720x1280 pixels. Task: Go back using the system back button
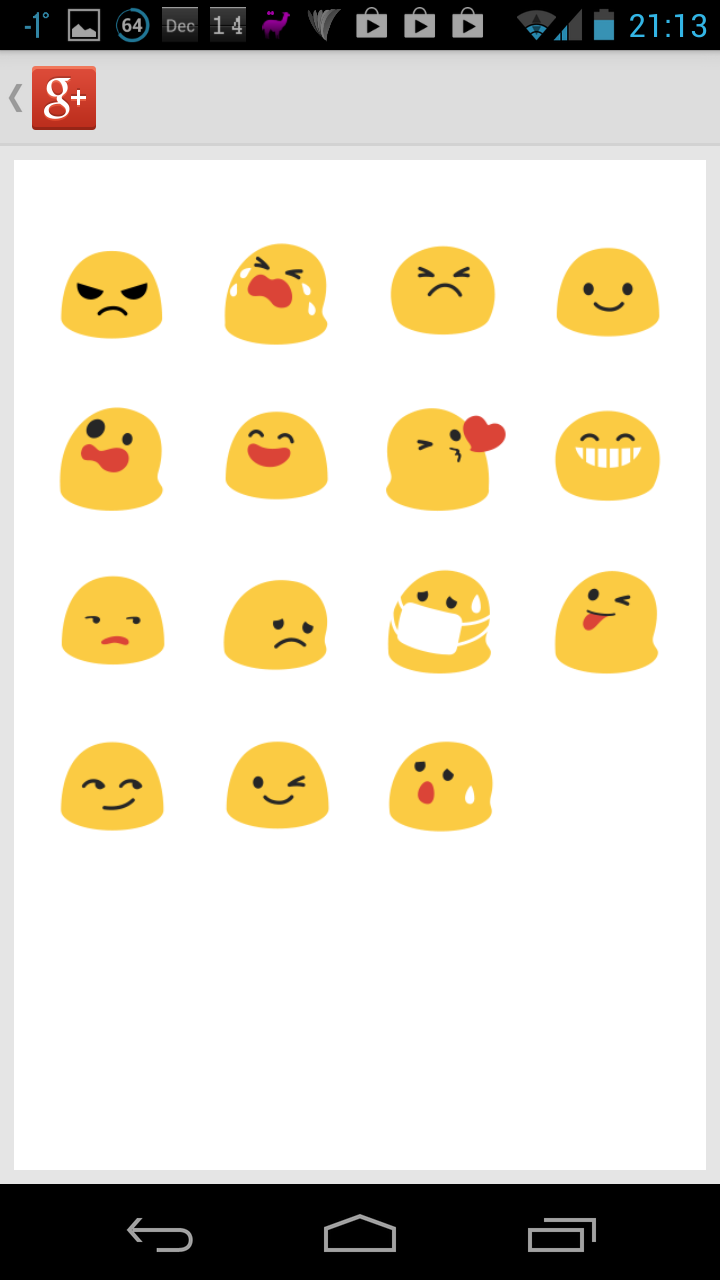click(x=160, y=1234)
